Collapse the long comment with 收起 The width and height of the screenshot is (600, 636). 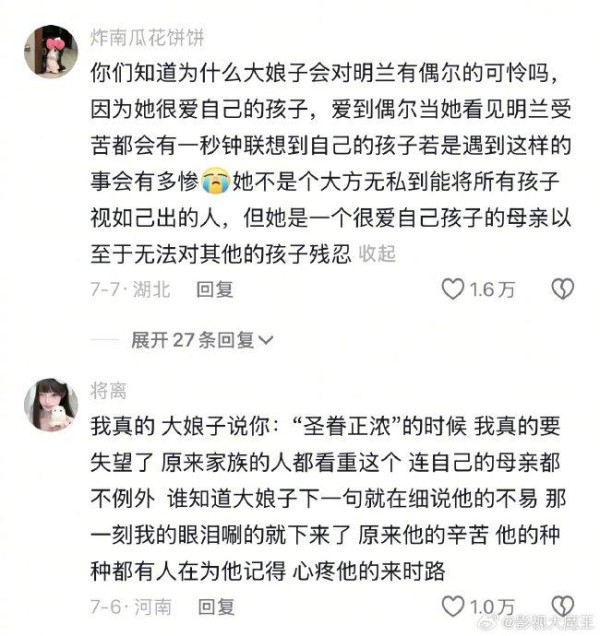pos(377,254)
